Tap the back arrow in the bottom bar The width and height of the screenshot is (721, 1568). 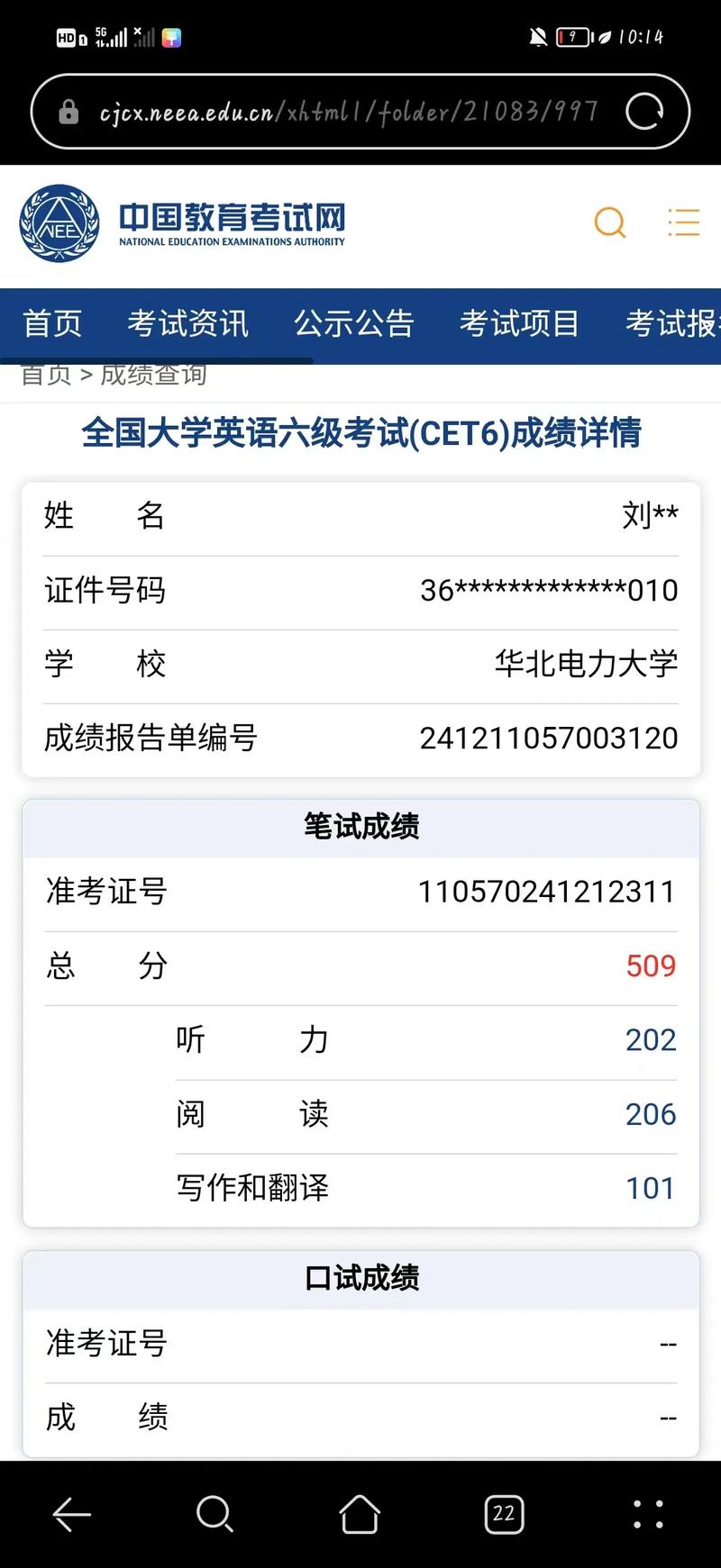pos(71,1514)
